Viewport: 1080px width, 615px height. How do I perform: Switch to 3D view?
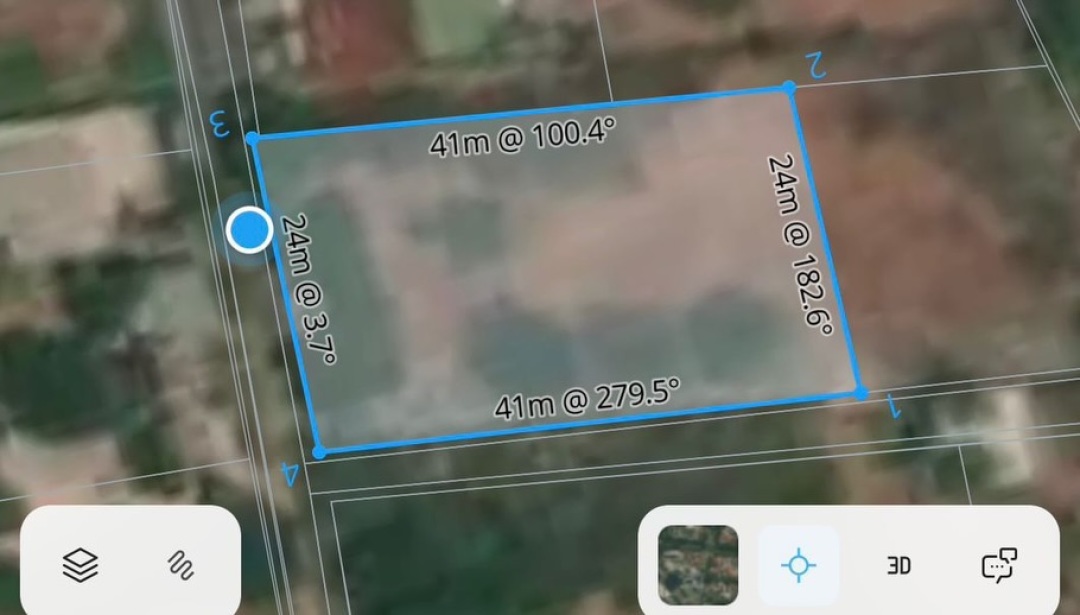[x=898, y=566]
